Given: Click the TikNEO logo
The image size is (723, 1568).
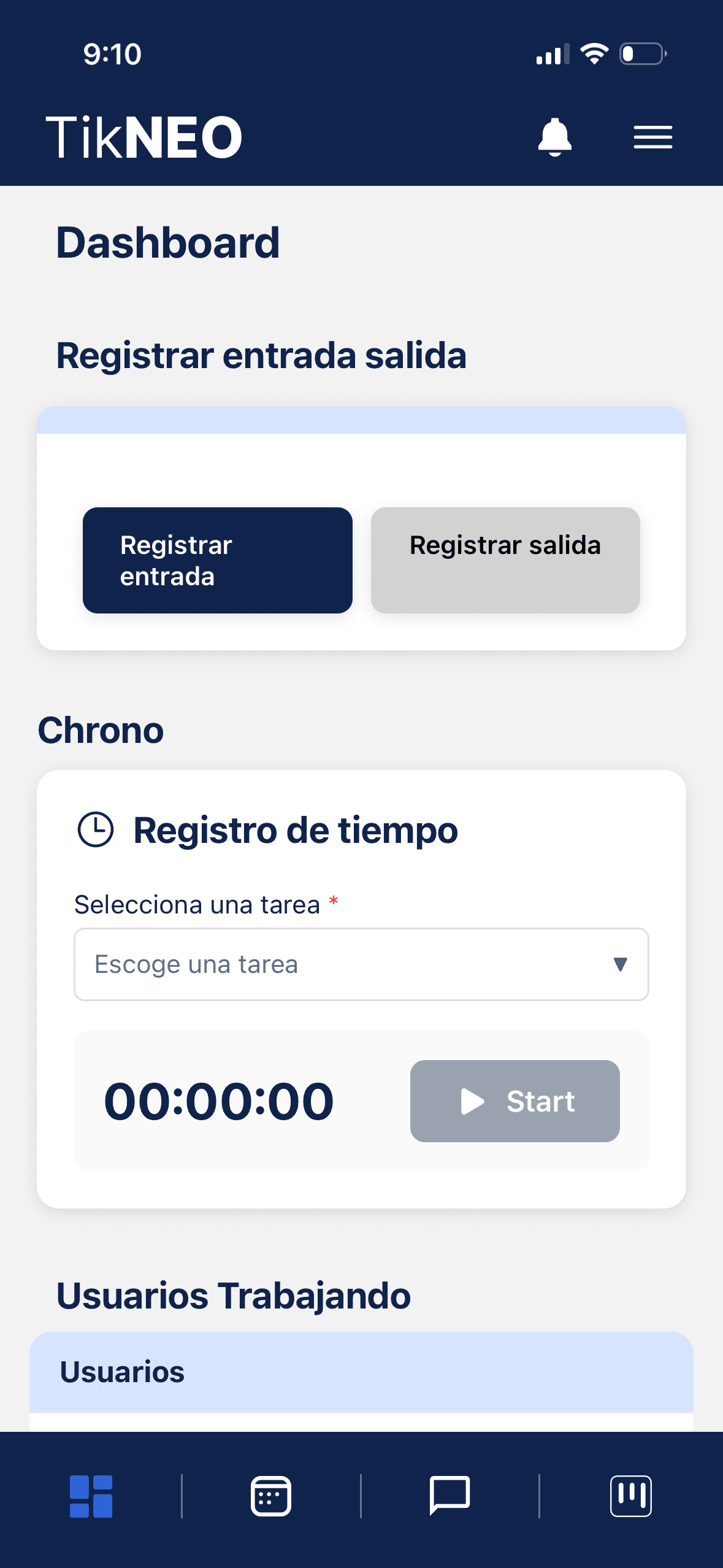Looking at the screenshot, I should pyautogui.click(x=143, y=136).
